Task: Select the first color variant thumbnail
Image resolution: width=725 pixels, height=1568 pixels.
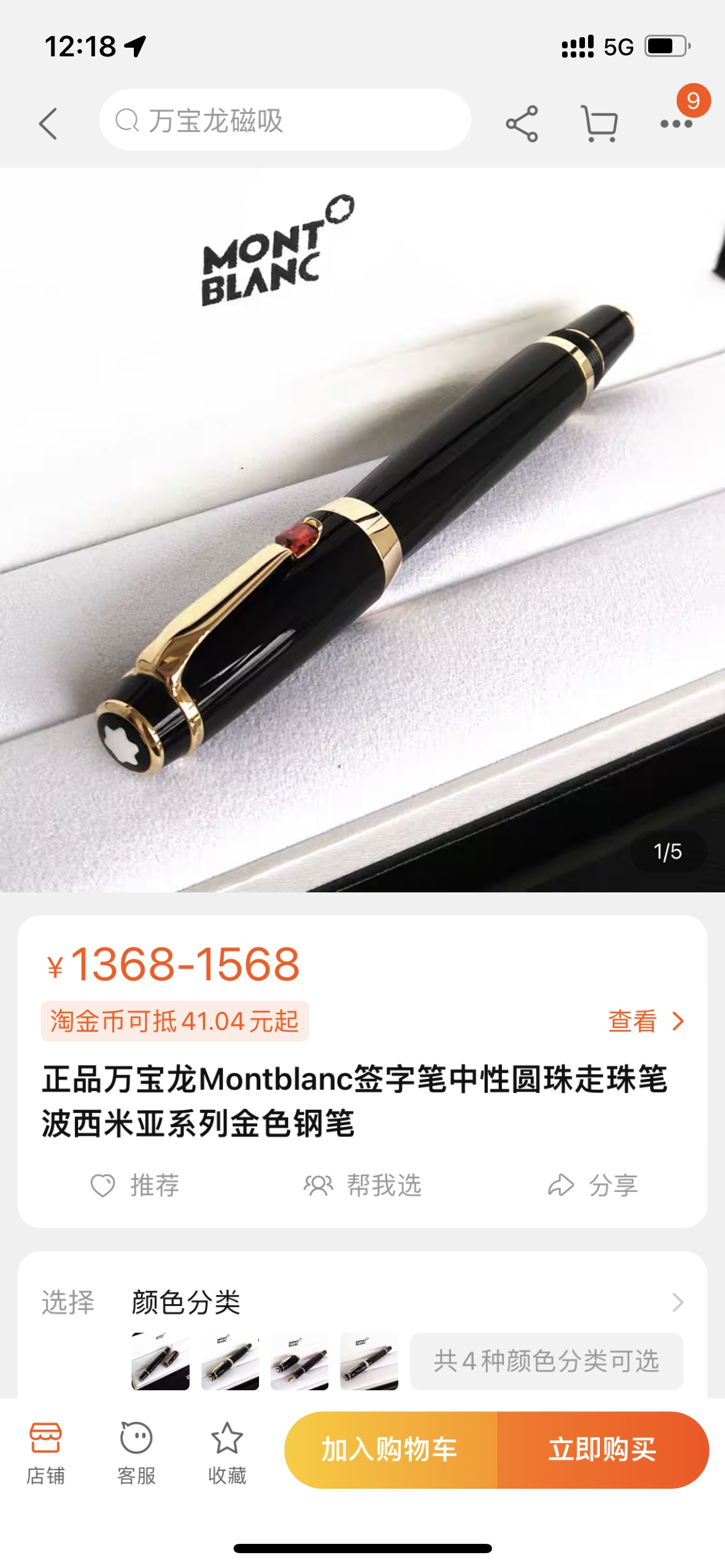Action: tap(160, 1361)
